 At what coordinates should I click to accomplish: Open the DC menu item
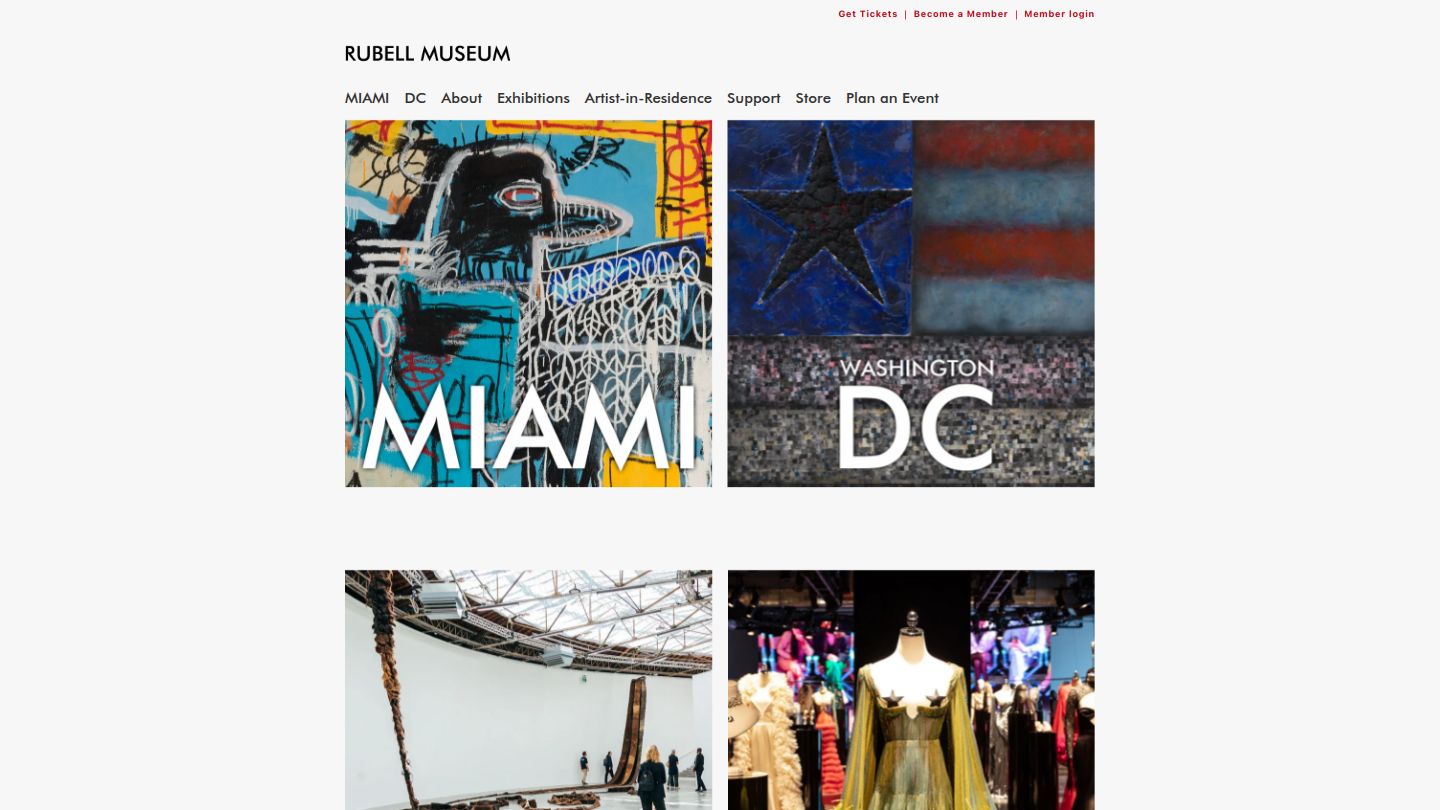(x=415, y=98)
